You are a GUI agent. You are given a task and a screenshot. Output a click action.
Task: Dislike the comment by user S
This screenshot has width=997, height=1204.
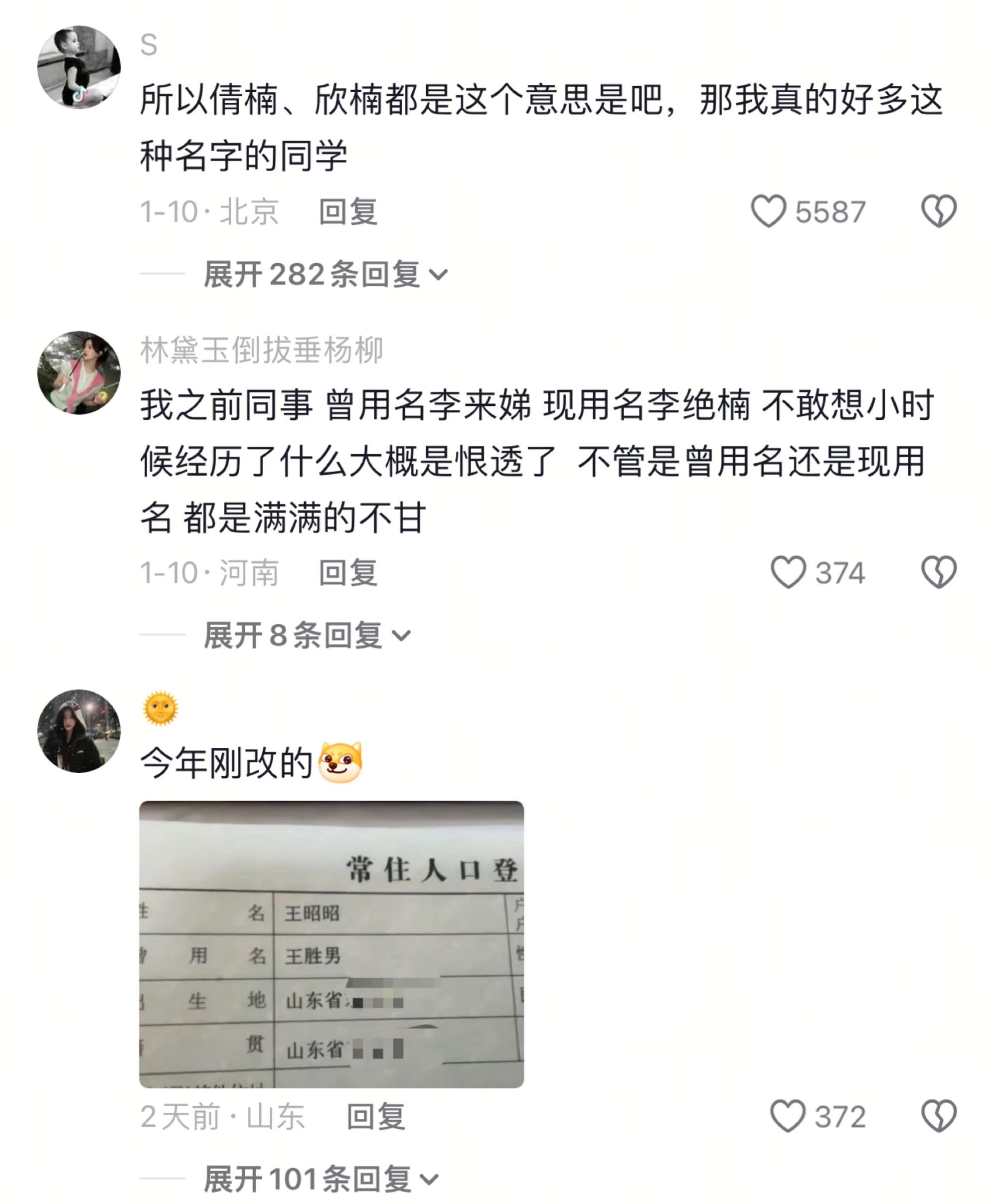tap(938, 211)
